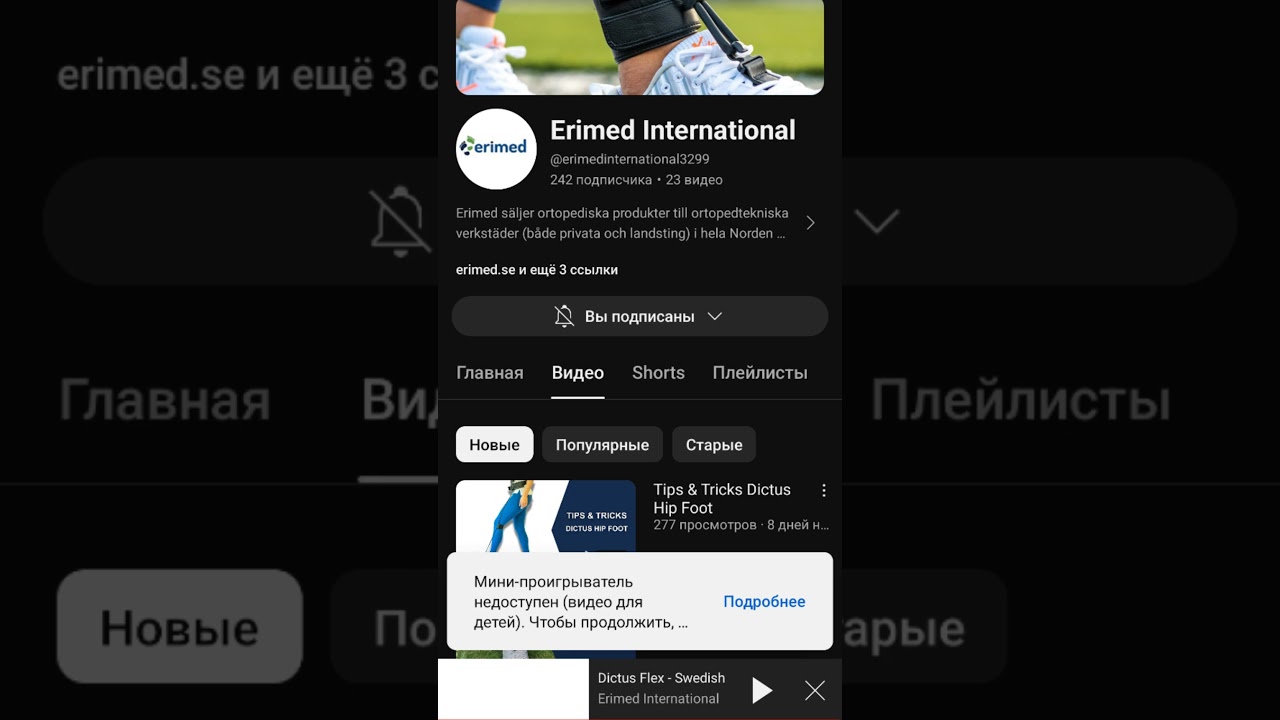Switch to the Плейлисты tab
Viewport: 1280px width, 720px height.
tap(760, 373)
